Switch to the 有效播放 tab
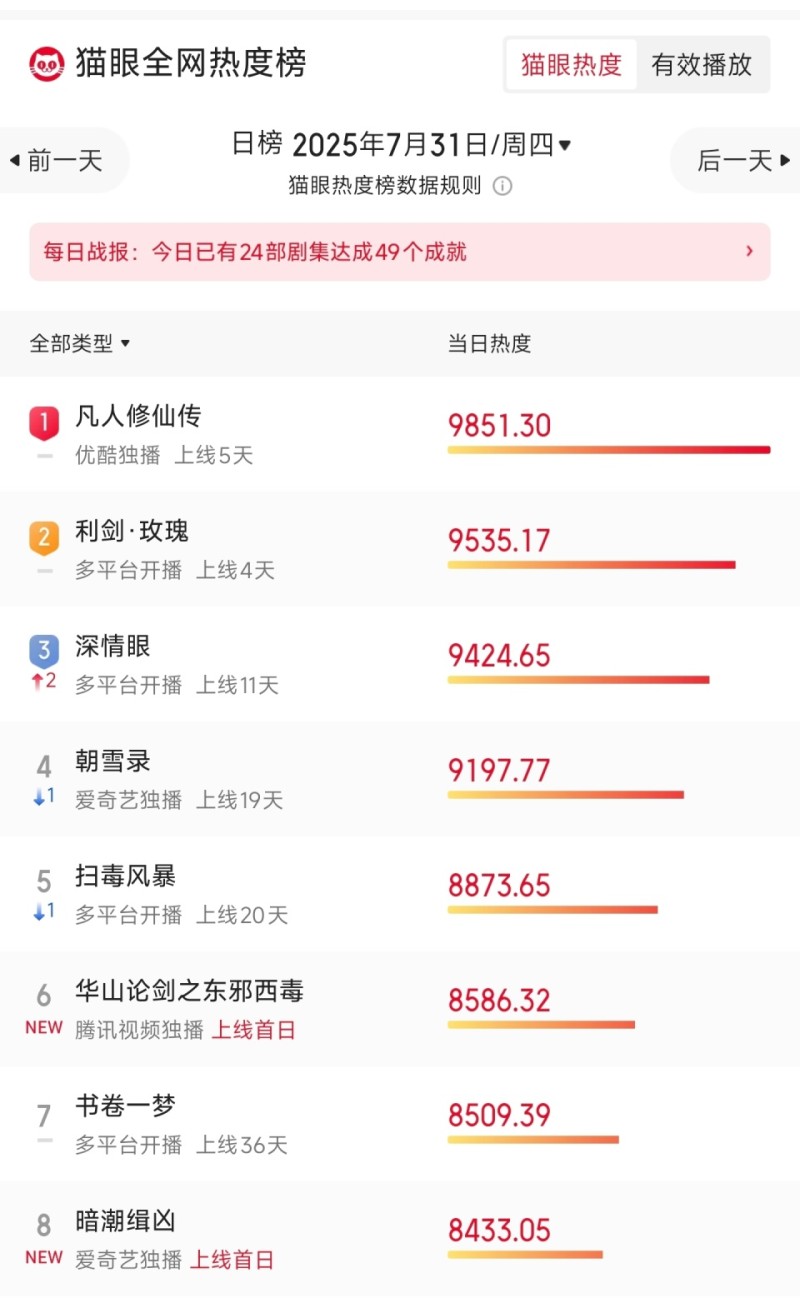 coord(701,65)
